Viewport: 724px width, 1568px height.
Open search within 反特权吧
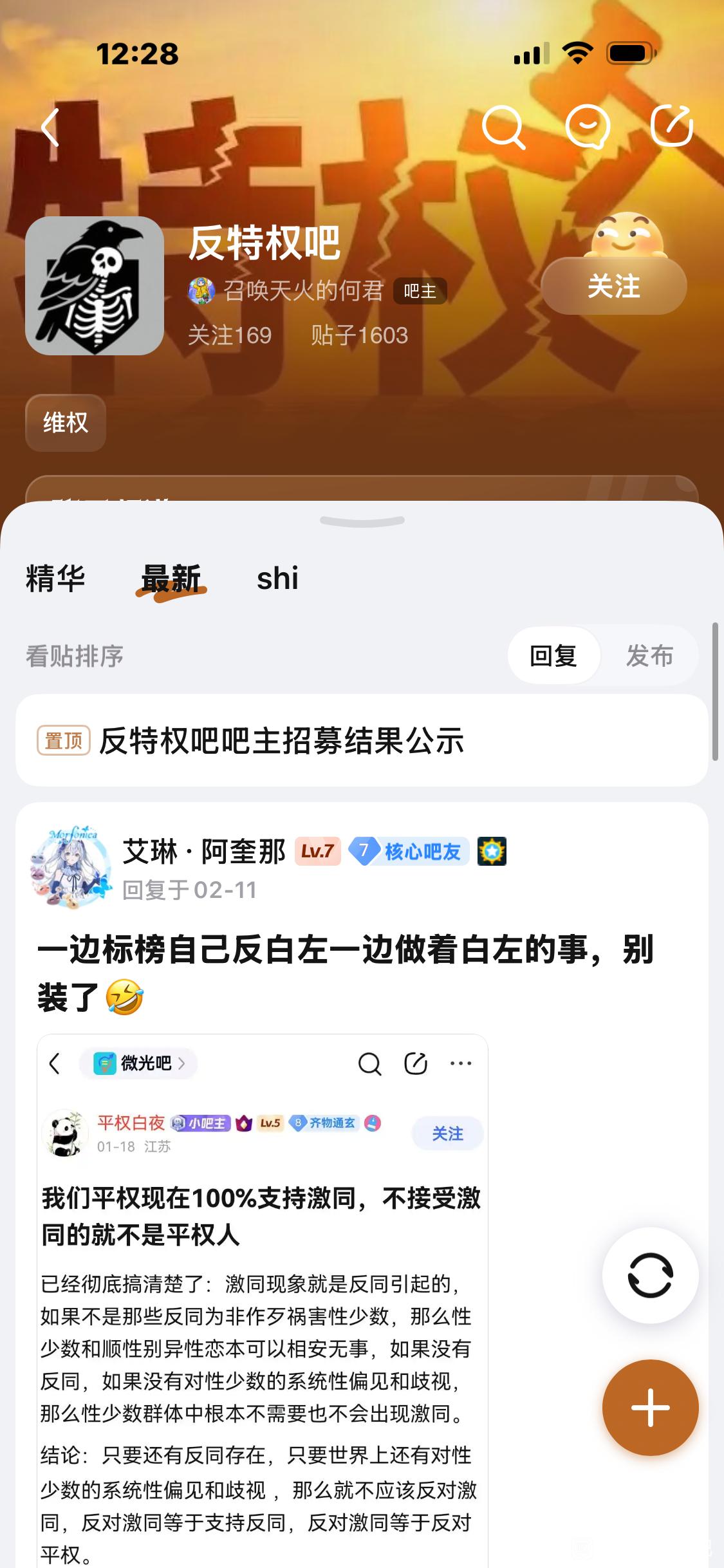click(x=503, y=127)
